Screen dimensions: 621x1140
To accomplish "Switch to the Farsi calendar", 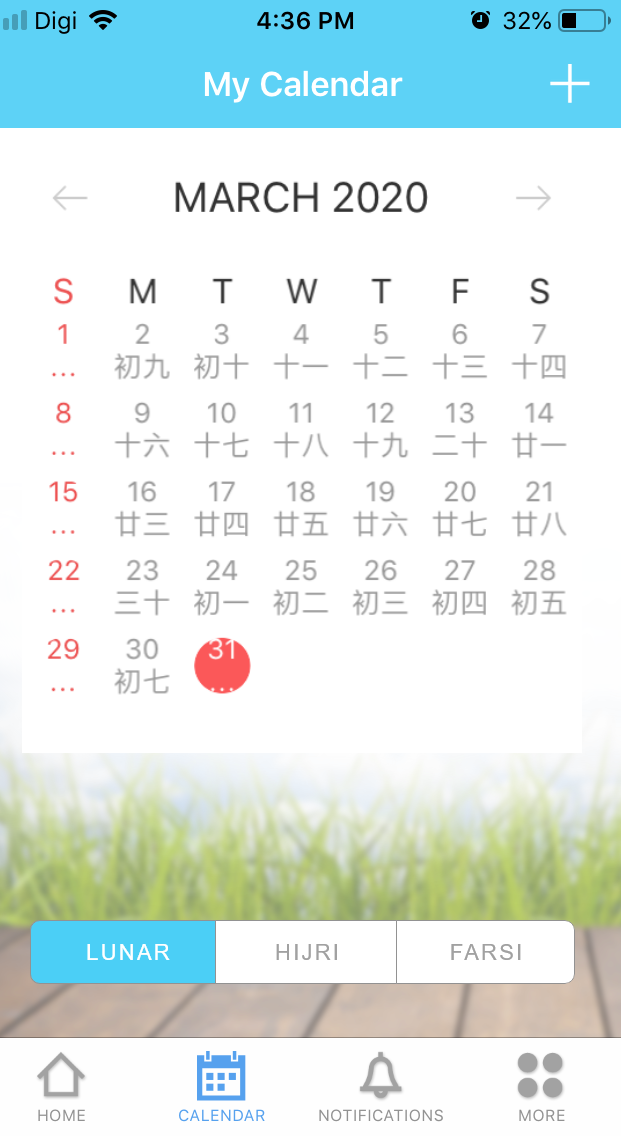I will 486,952.
